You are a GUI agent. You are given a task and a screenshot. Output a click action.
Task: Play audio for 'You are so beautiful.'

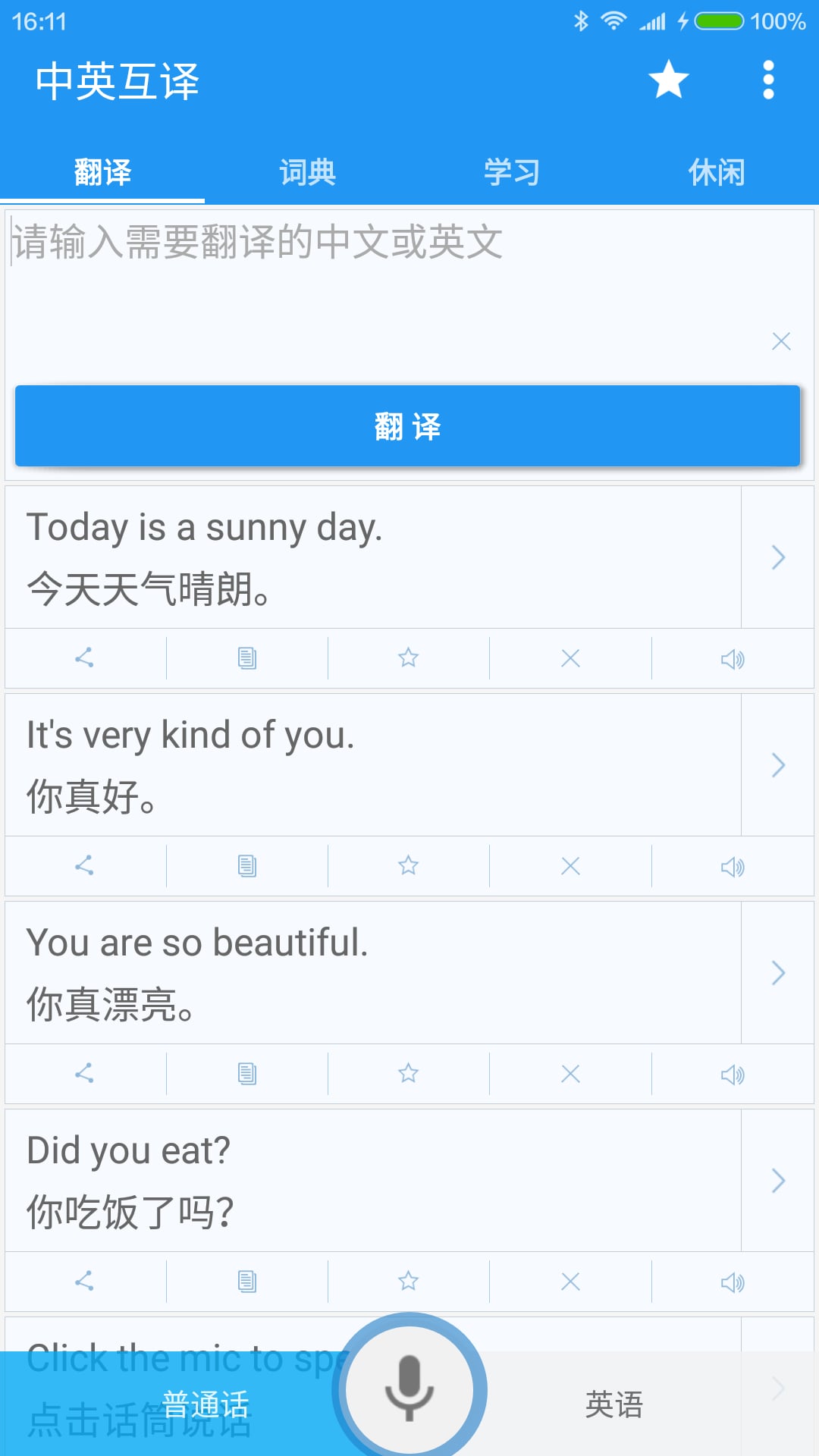[x=733, y=1074]
